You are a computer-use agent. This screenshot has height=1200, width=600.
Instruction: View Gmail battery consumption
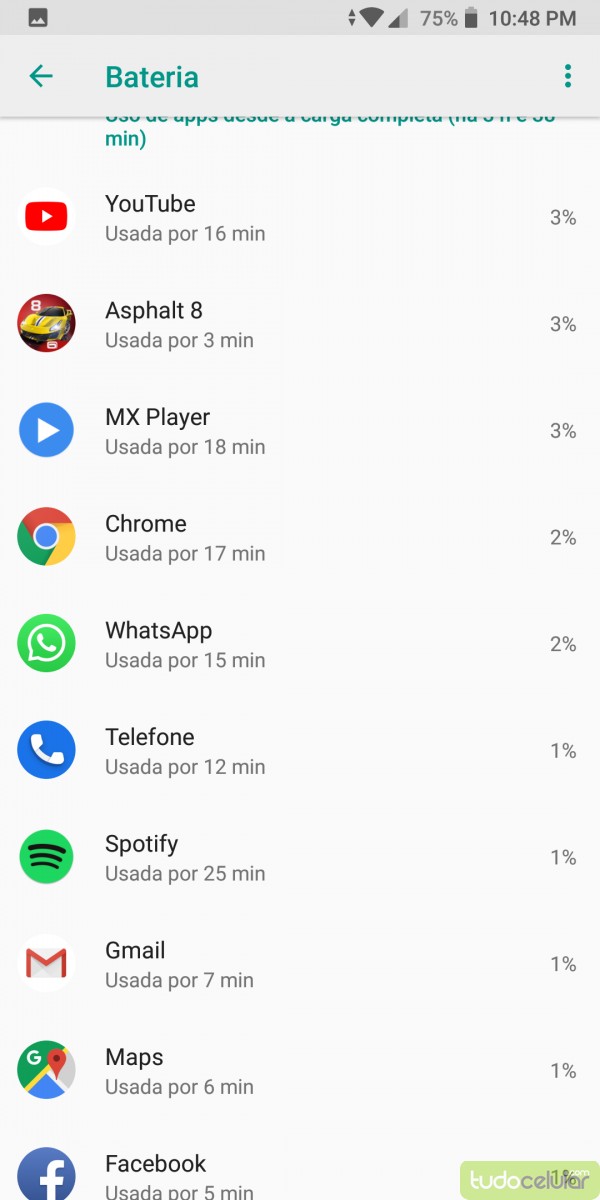[300, 964]
